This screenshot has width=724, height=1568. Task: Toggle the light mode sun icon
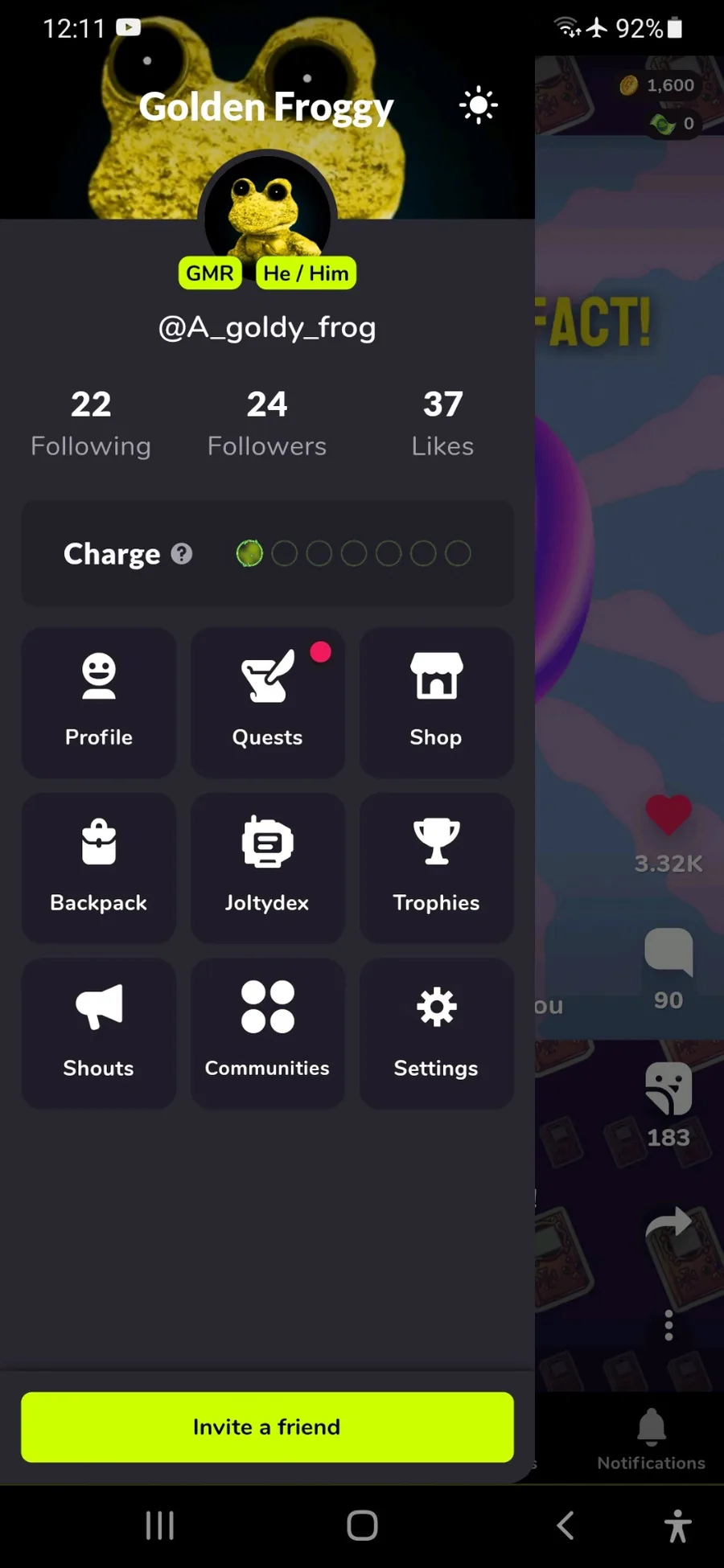point(479,105)
